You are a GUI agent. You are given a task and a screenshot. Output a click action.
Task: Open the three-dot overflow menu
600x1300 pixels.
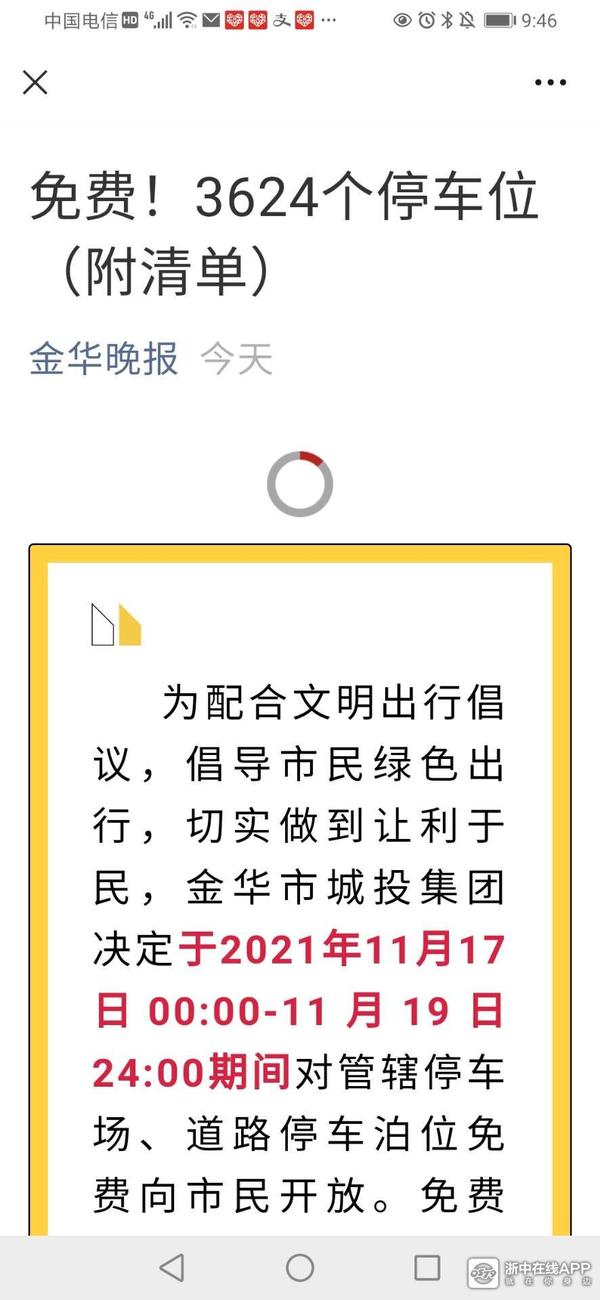click(550, 82)
